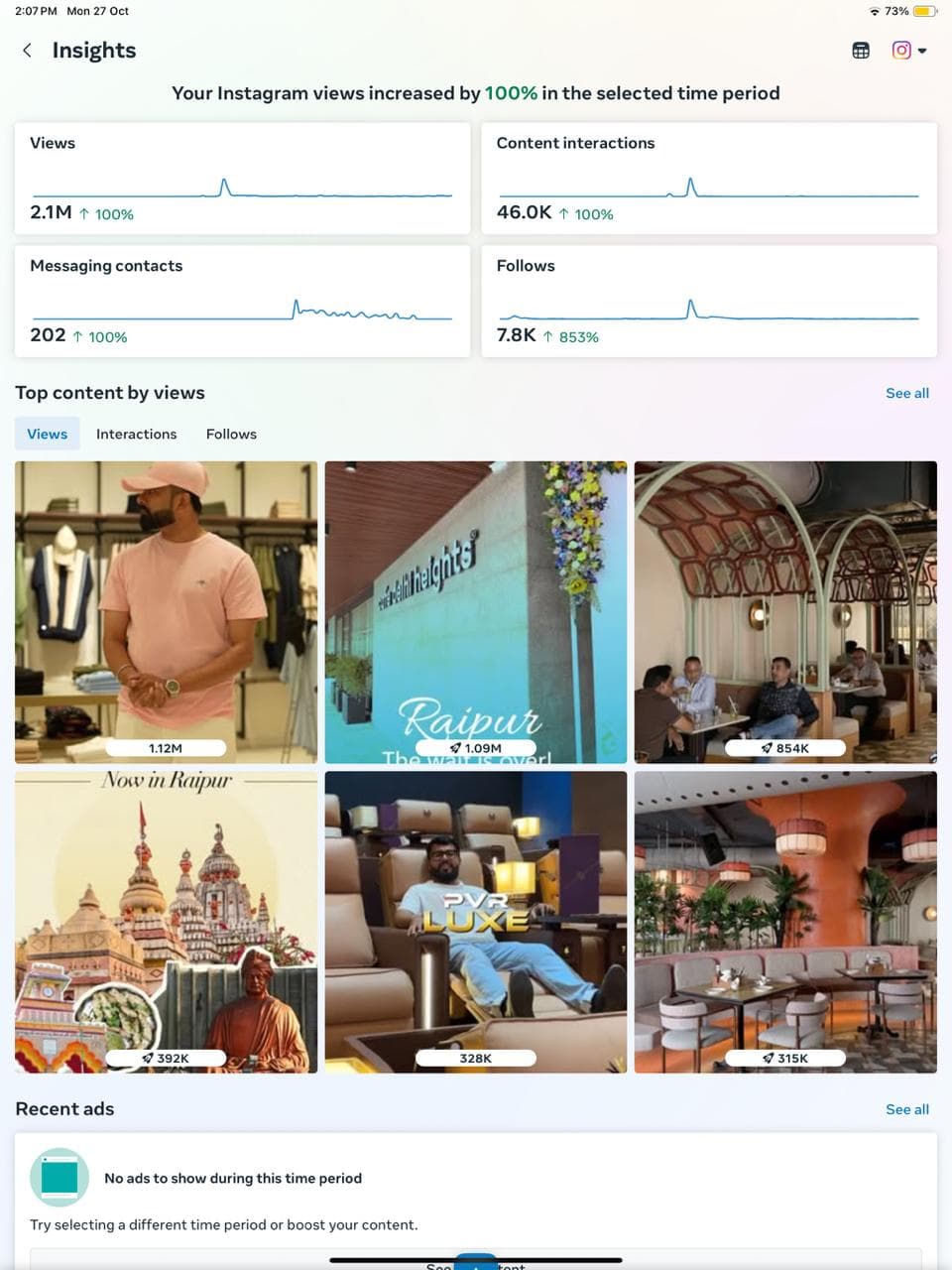Viewport: 952px width, 1270px height.
Task: Open the post with 1.12M views
Action: point(166,611)
